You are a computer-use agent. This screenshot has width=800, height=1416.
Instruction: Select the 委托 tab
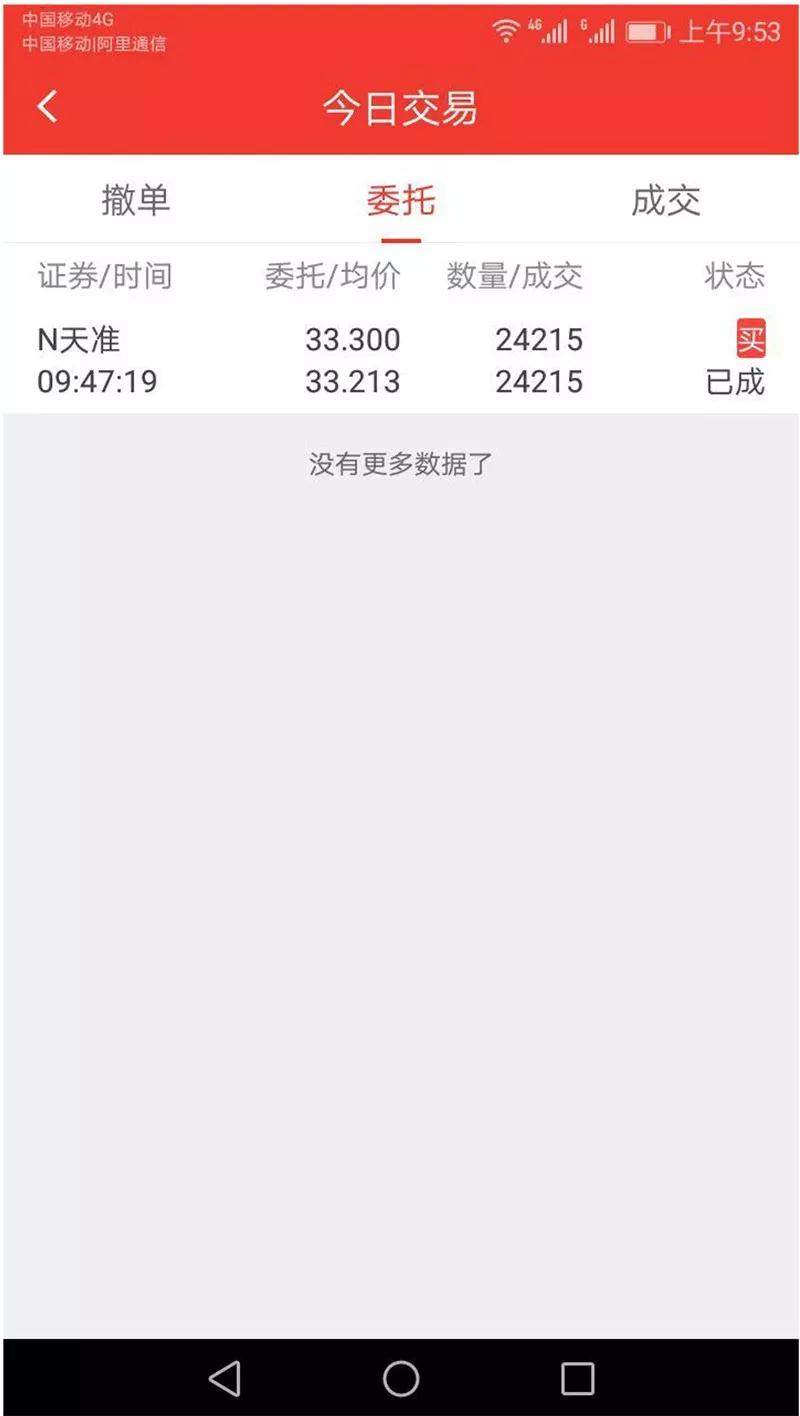click(400, 200)
